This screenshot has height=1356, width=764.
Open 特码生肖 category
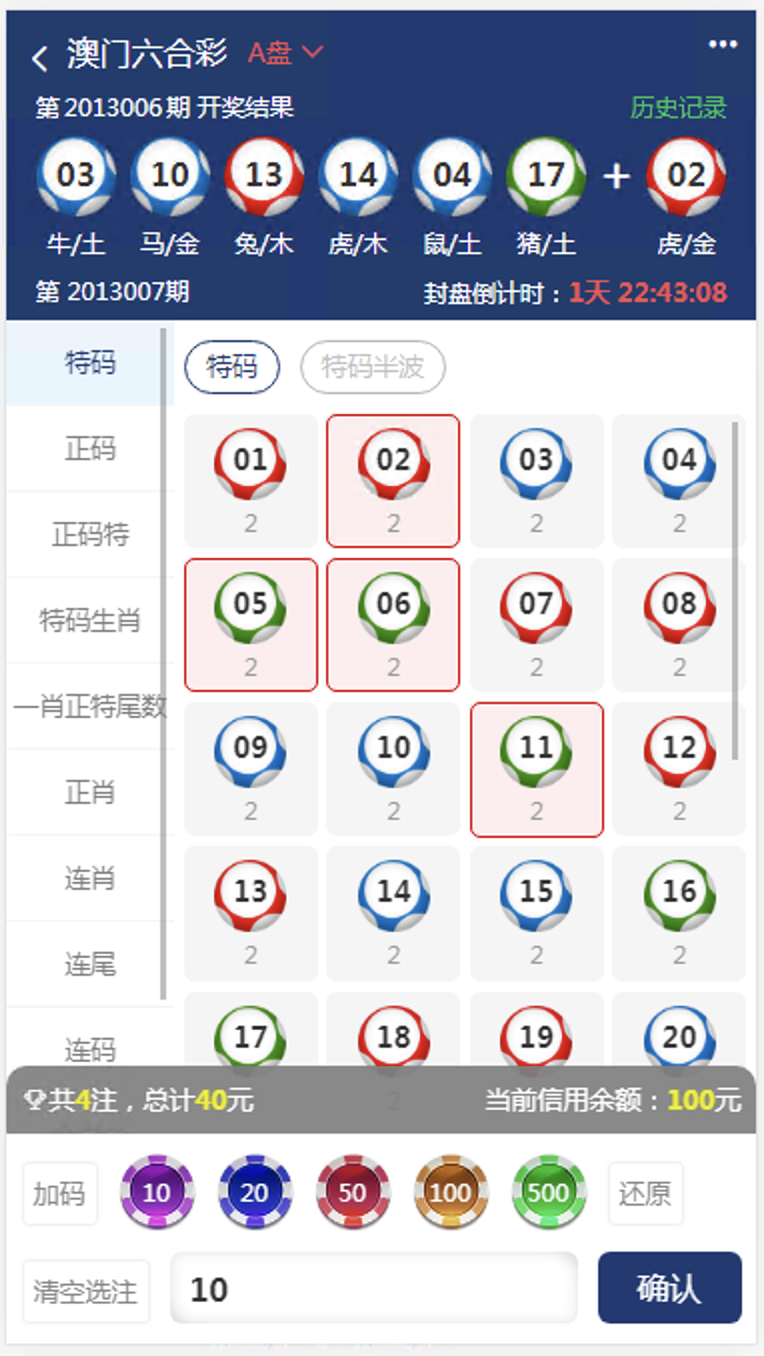pyautogui.click(x=90, y=621)
